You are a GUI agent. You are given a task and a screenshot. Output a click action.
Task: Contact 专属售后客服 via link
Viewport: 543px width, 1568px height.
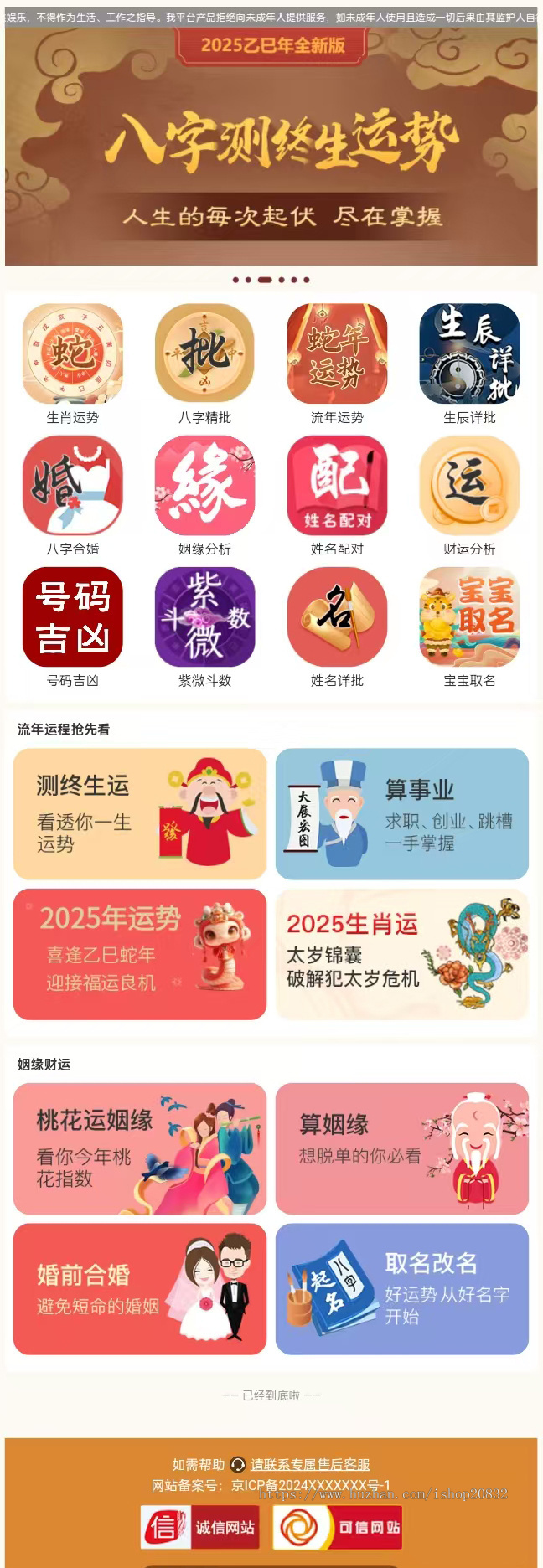[x=310, y=1464]
